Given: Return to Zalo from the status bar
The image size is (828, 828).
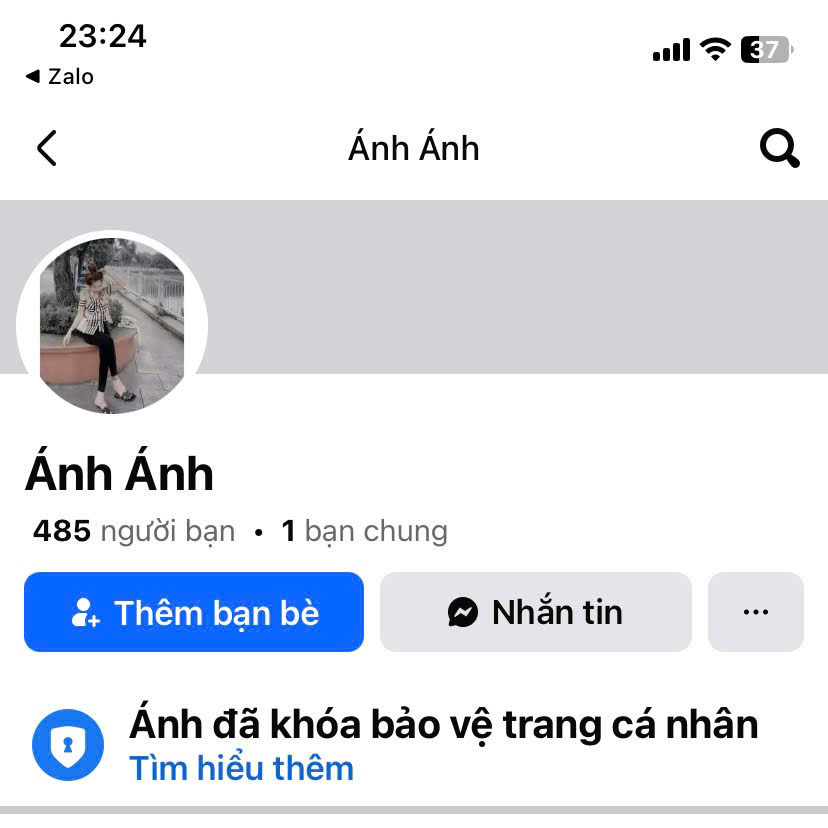Looking at the screenshot, I should [60, 77].
